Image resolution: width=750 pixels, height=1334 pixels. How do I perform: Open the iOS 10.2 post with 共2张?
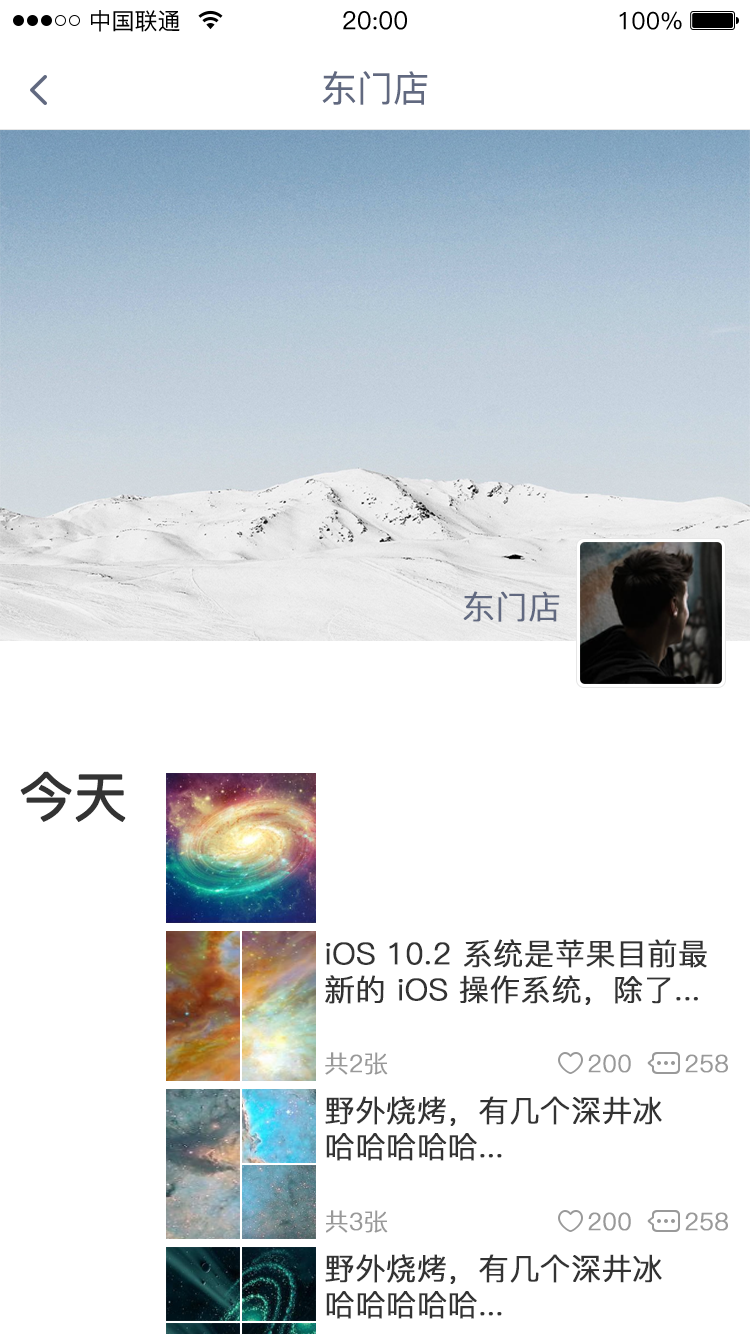515,973
